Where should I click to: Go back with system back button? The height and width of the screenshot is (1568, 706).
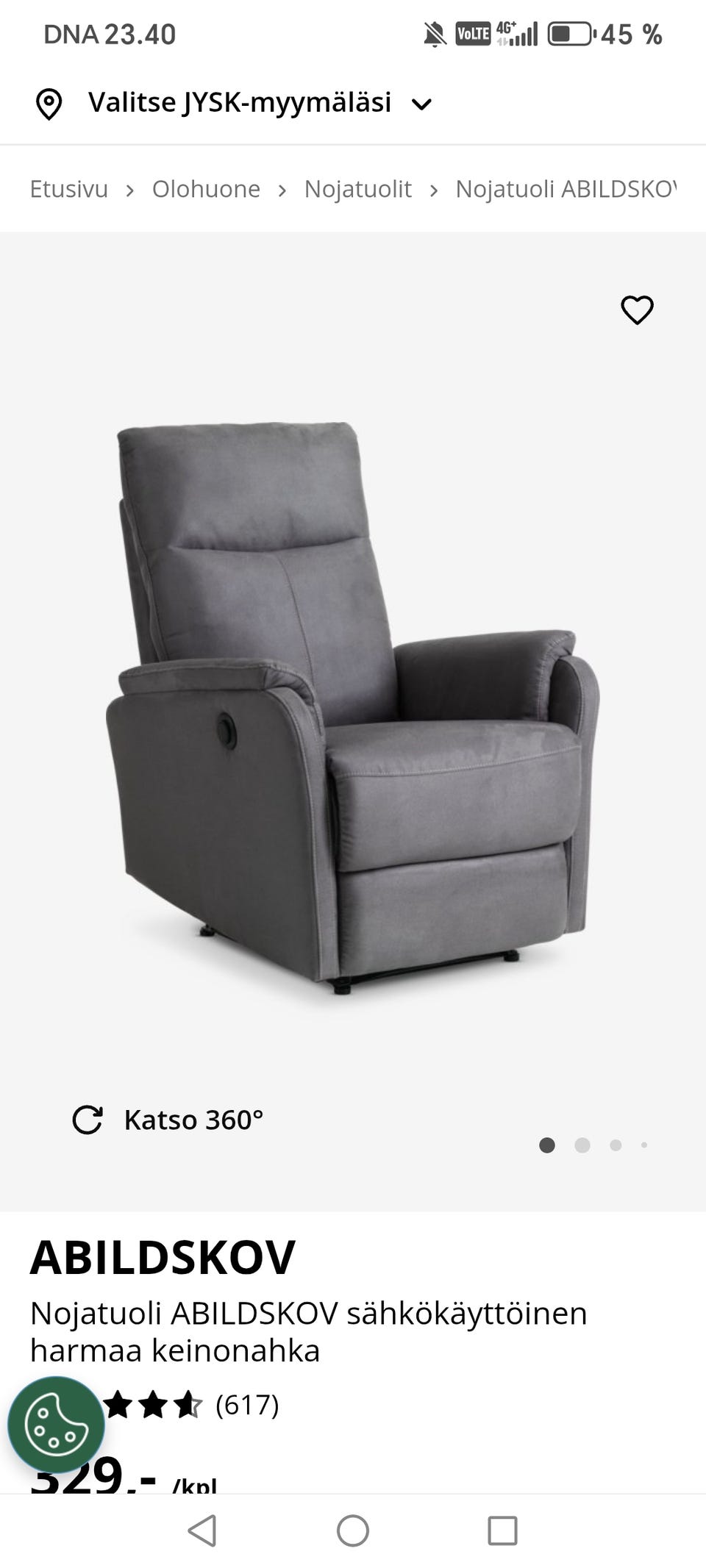(202, 1531)
